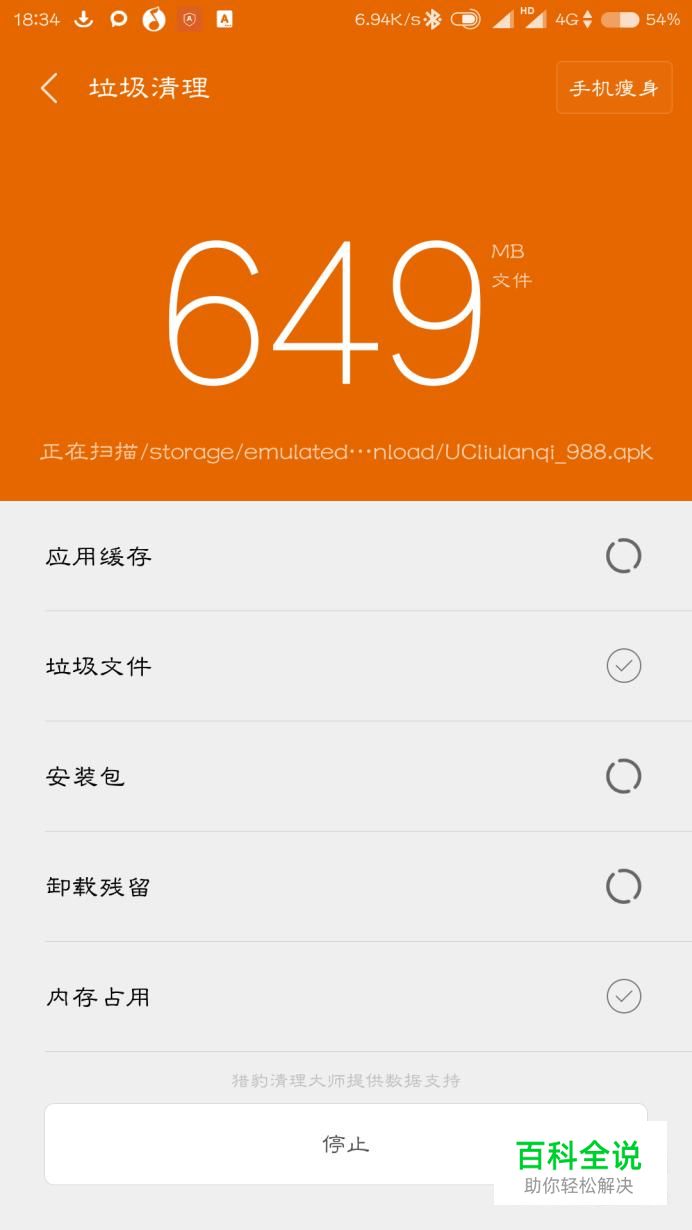
Task: Open the 手机瘦身 button
Action: pyautogui.click(x=614, y=88)
